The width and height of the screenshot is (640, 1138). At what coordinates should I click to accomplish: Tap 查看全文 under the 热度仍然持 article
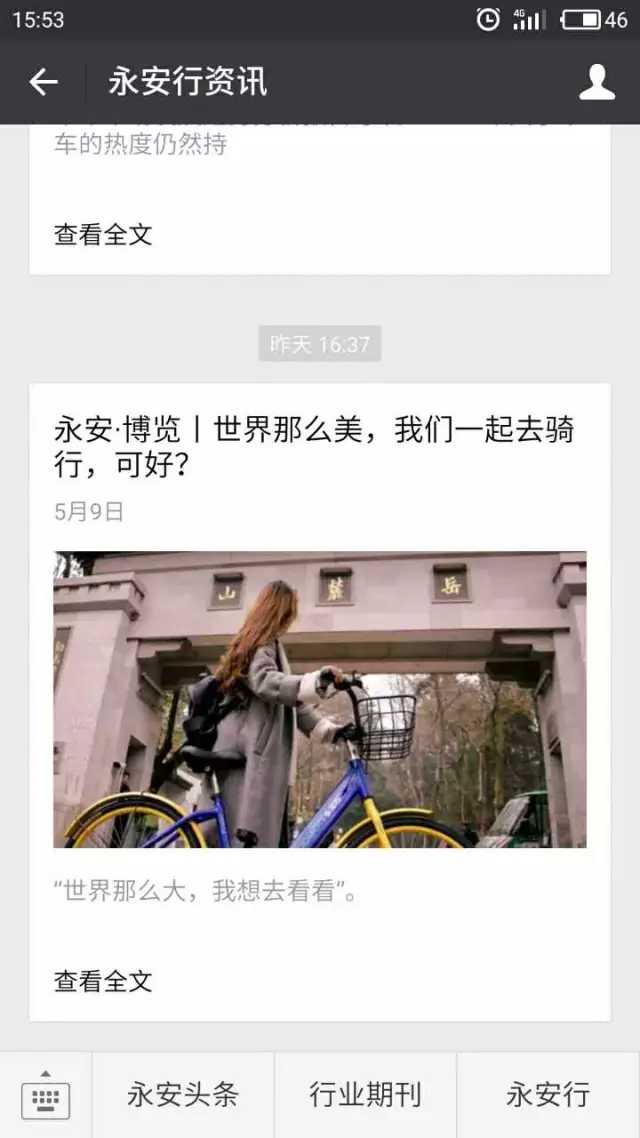pyautogui.click(x=103, y=234)
